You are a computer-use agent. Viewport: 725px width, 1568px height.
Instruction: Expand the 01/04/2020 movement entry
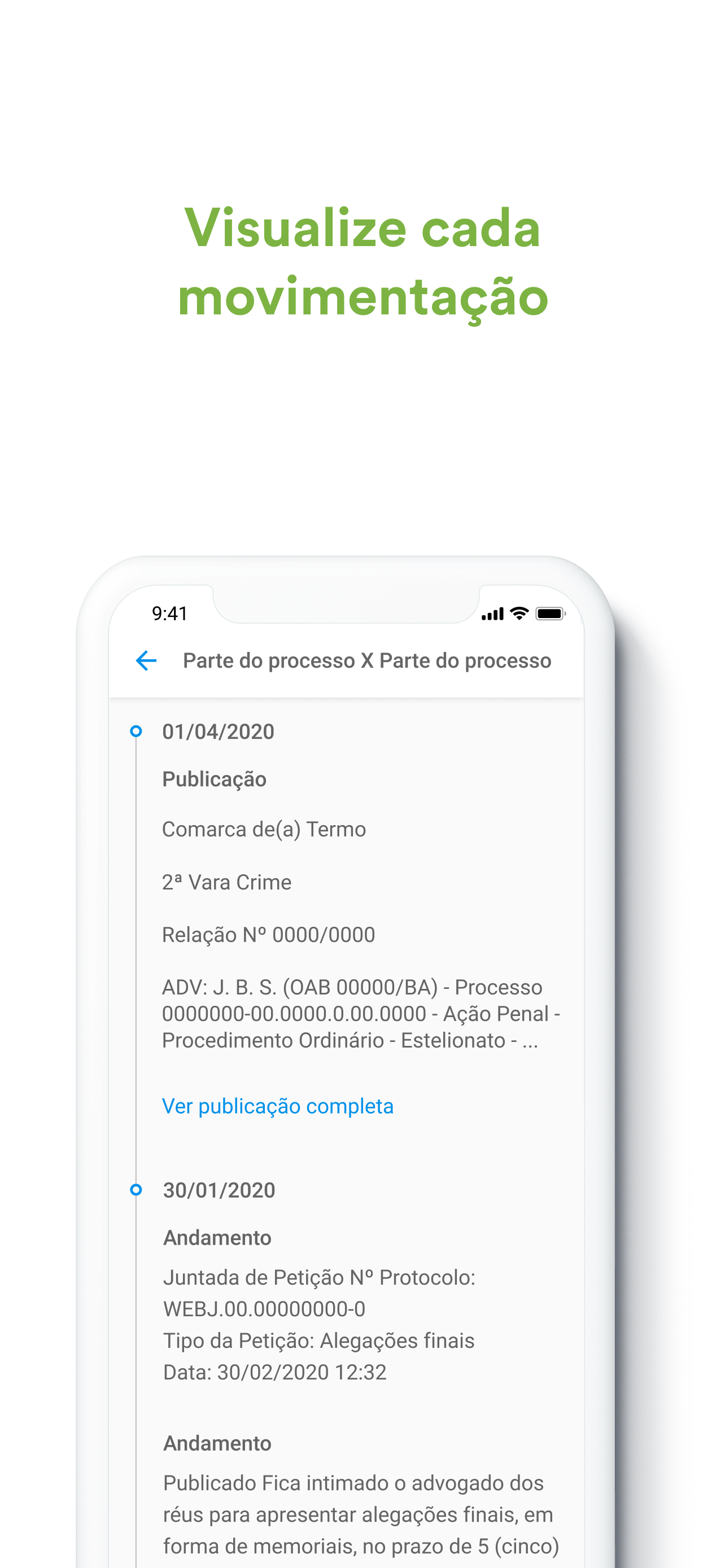coord(217,732)
